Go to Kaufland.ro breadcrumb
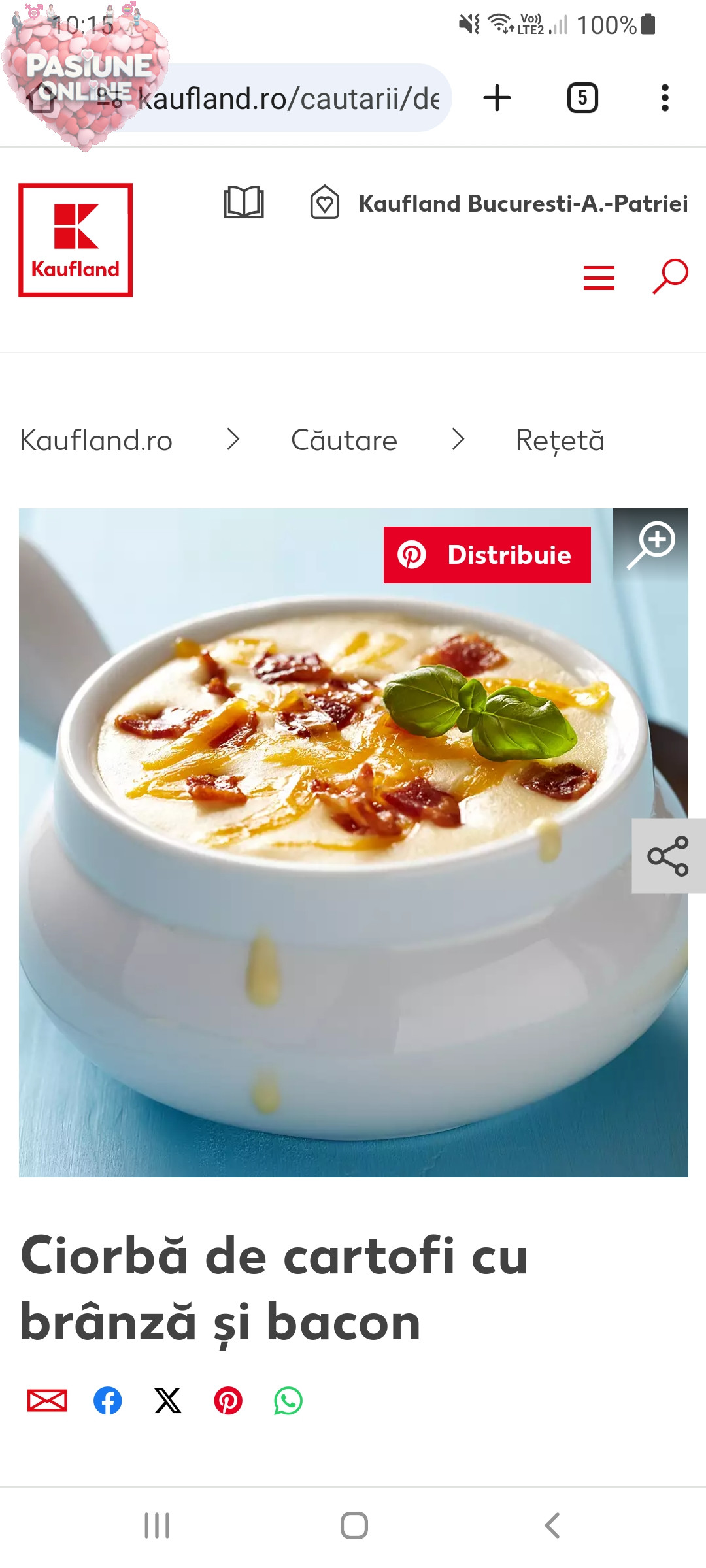The height and width of the screenshot is (1568, 706). (x=96, y=440)
